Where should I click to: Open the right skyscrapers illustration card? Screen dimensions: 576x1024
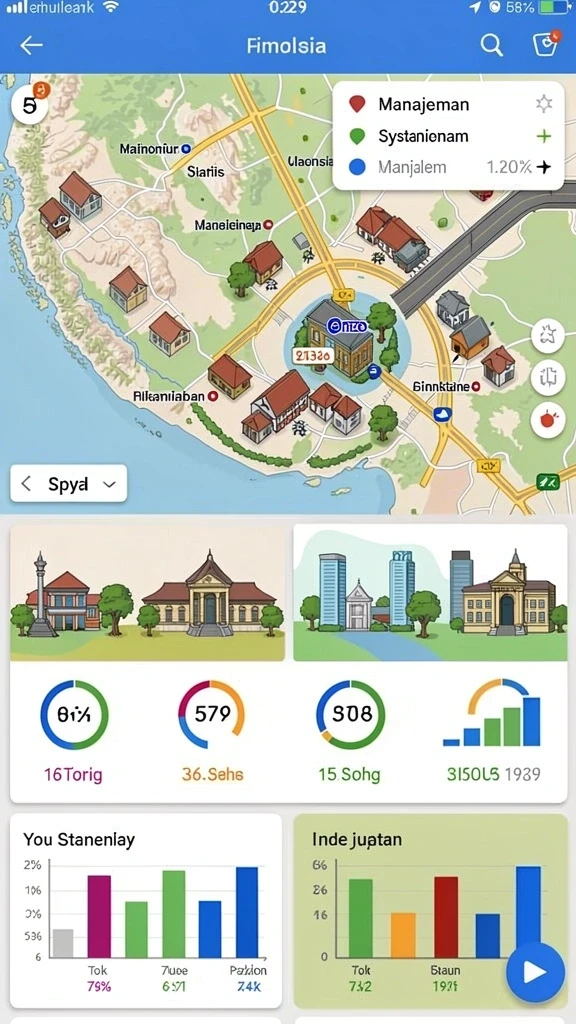coord(430,593)
